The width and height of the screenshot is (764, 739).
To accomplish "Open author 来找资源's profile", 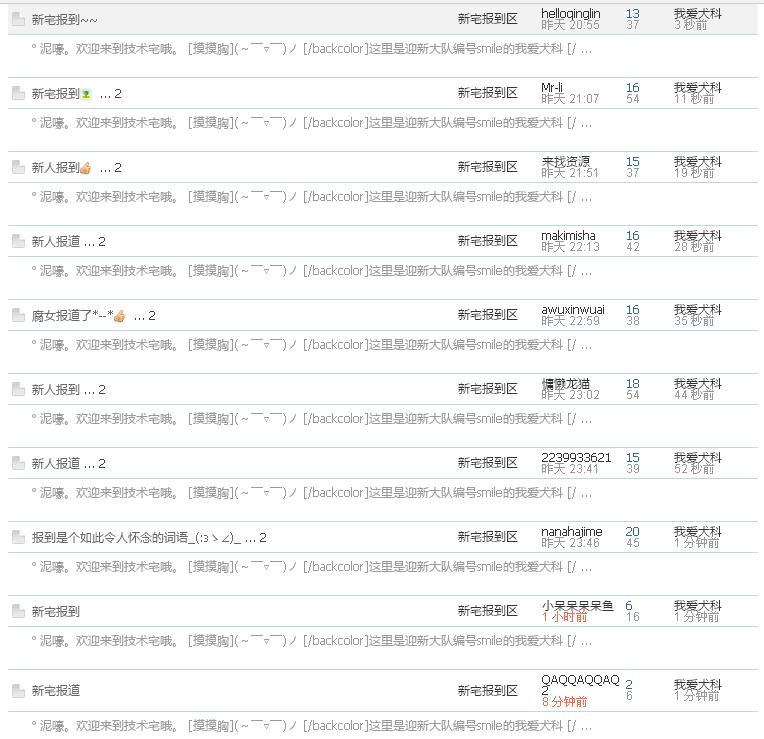I will [x=565, y=162].
